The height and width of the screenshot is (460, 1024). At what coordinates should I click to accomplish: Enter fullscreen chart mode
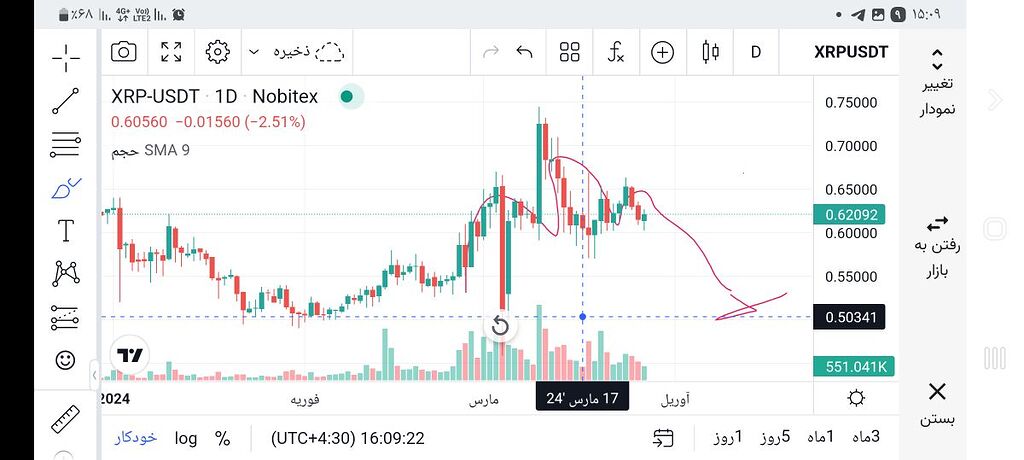point(171,52)
